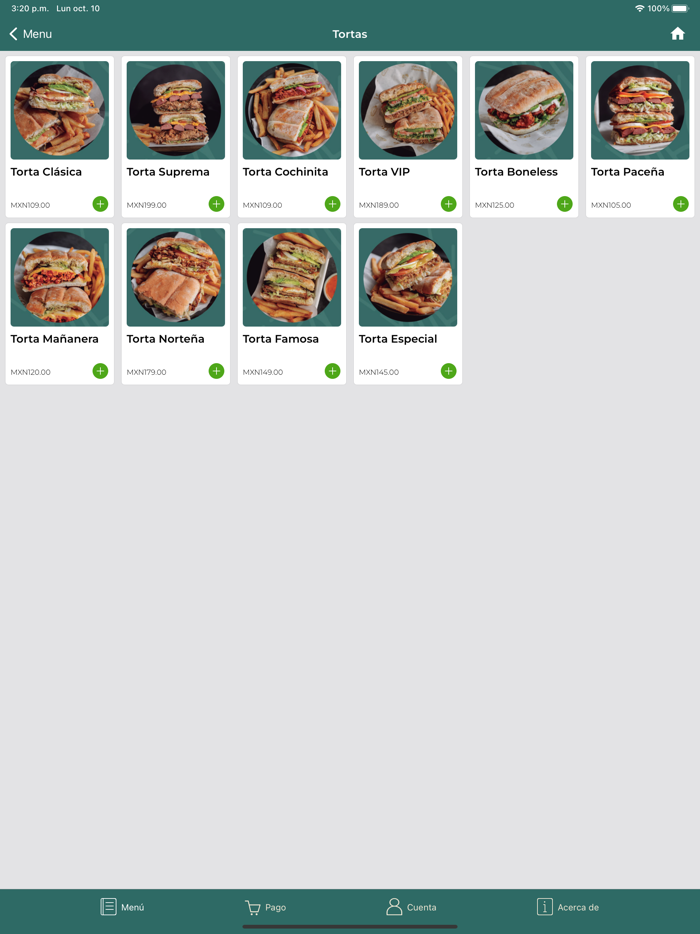Go to the Cuenta tab
Viewport: 700px width, 934px height.
coord(411,907)
